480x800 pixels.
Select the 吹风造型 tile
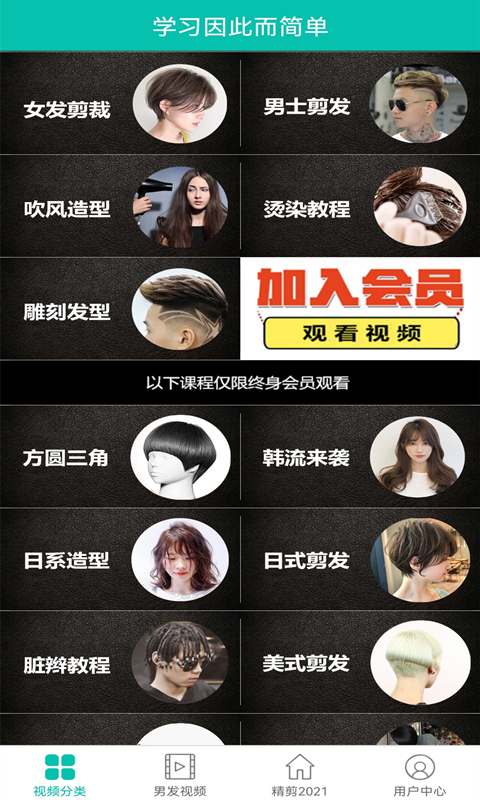coord(120,206)
